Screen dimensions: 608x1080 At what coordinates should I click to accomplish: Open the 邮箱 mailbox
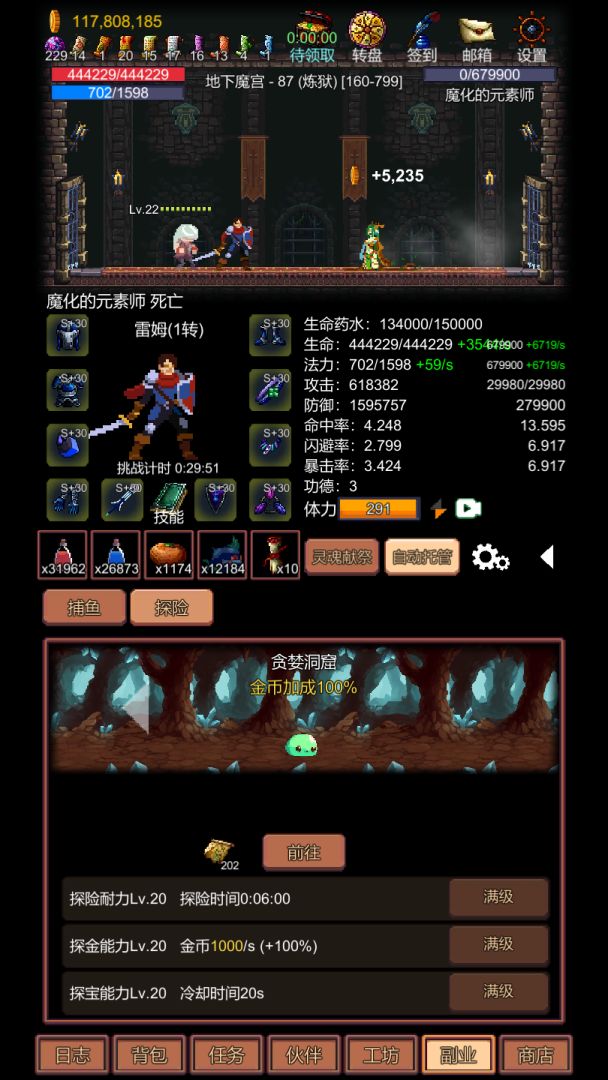[x=477, y=36]
